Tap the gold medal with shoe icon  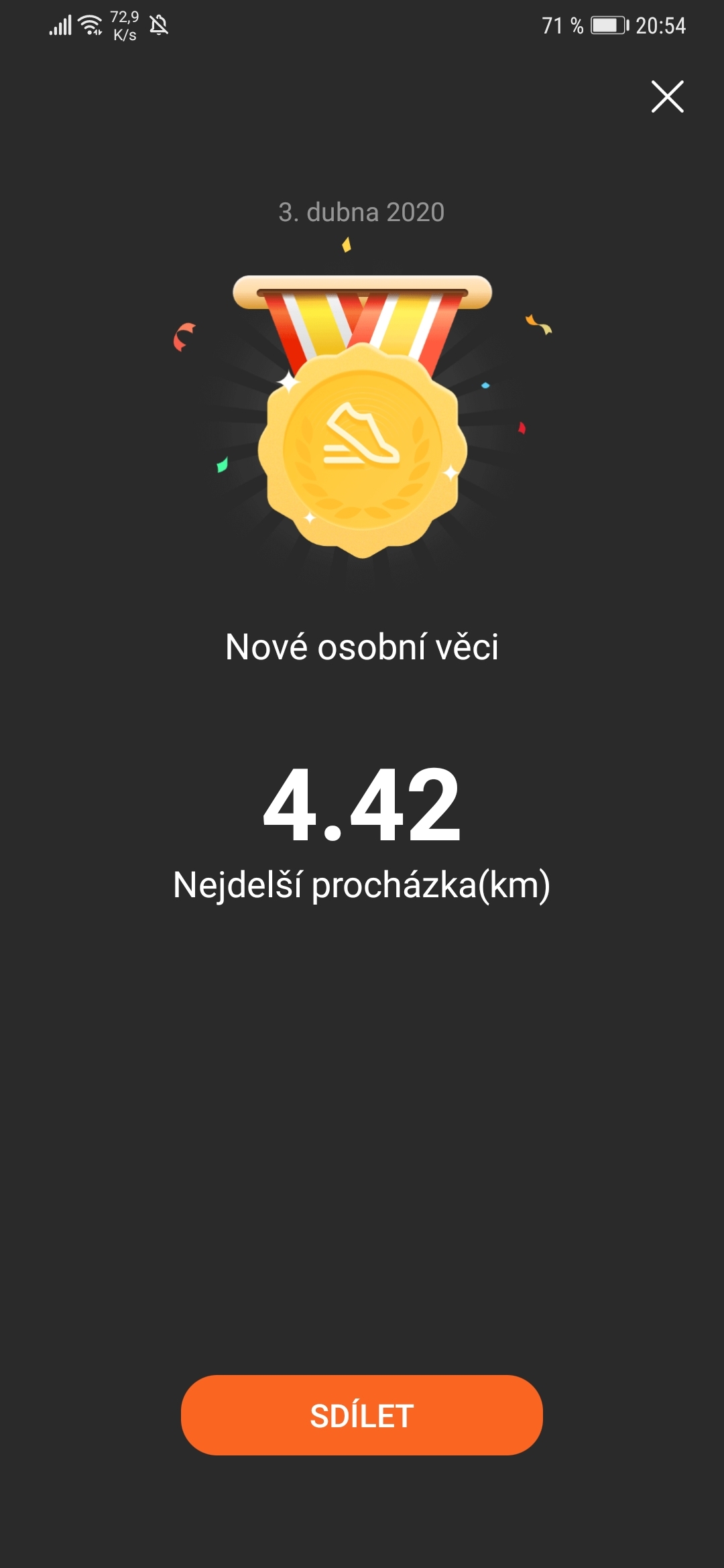362,449
